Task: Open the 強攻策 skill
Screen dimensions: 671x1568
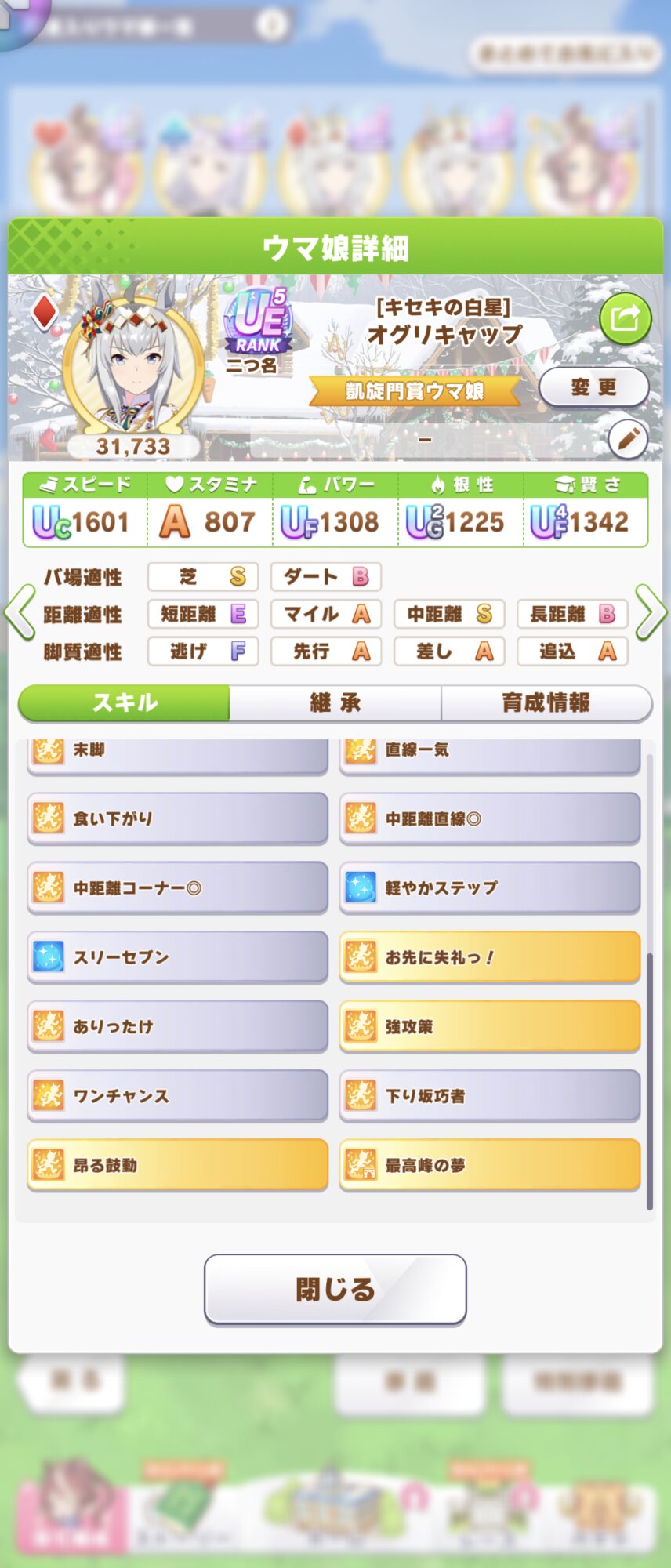Action: (x=489, y=1026)
